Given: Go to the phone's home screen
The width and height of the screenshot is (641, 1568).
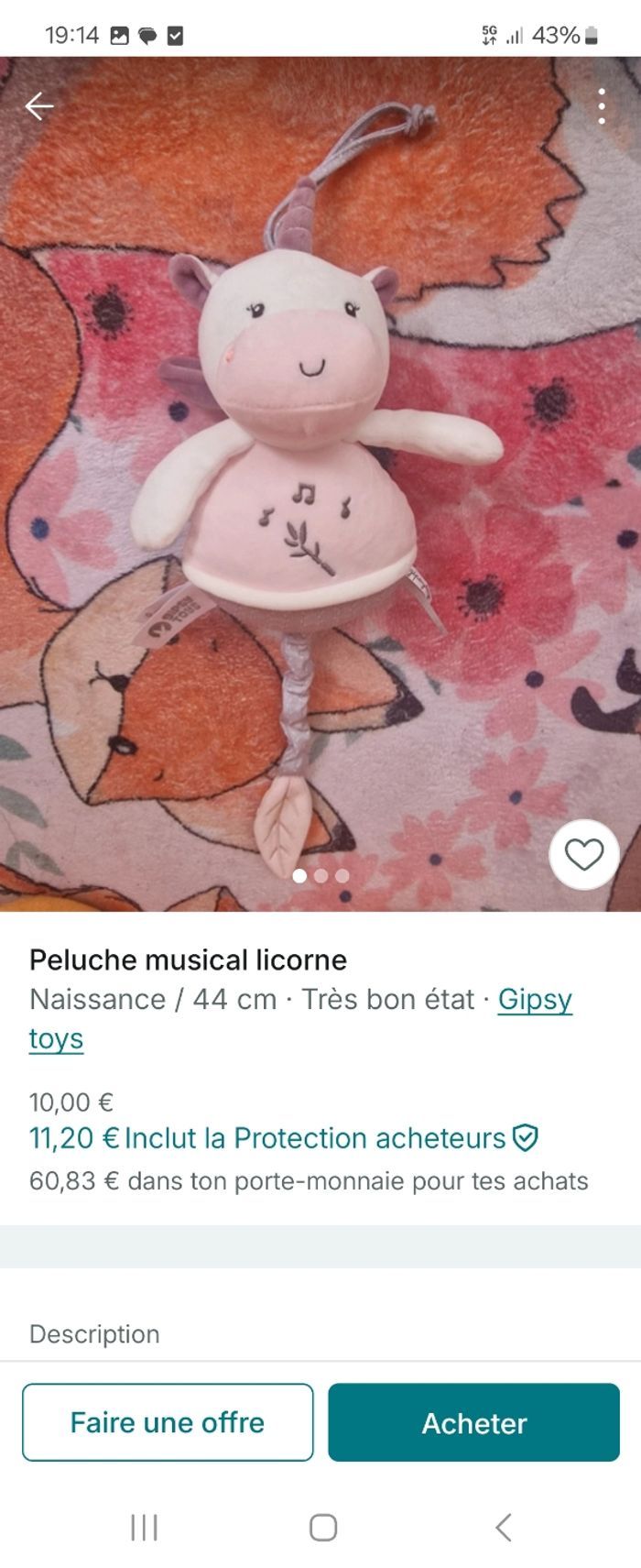Looking at the screenshot, I should coord(322,1527).
